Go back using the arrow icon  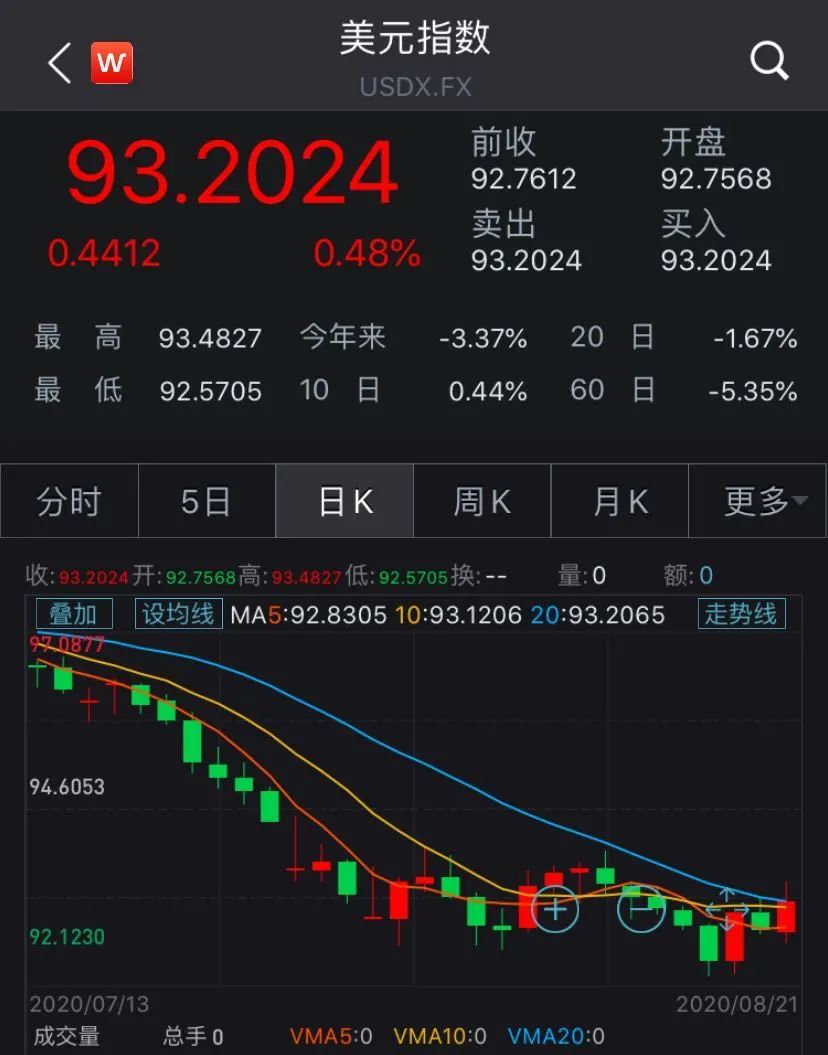click(60, 64)
